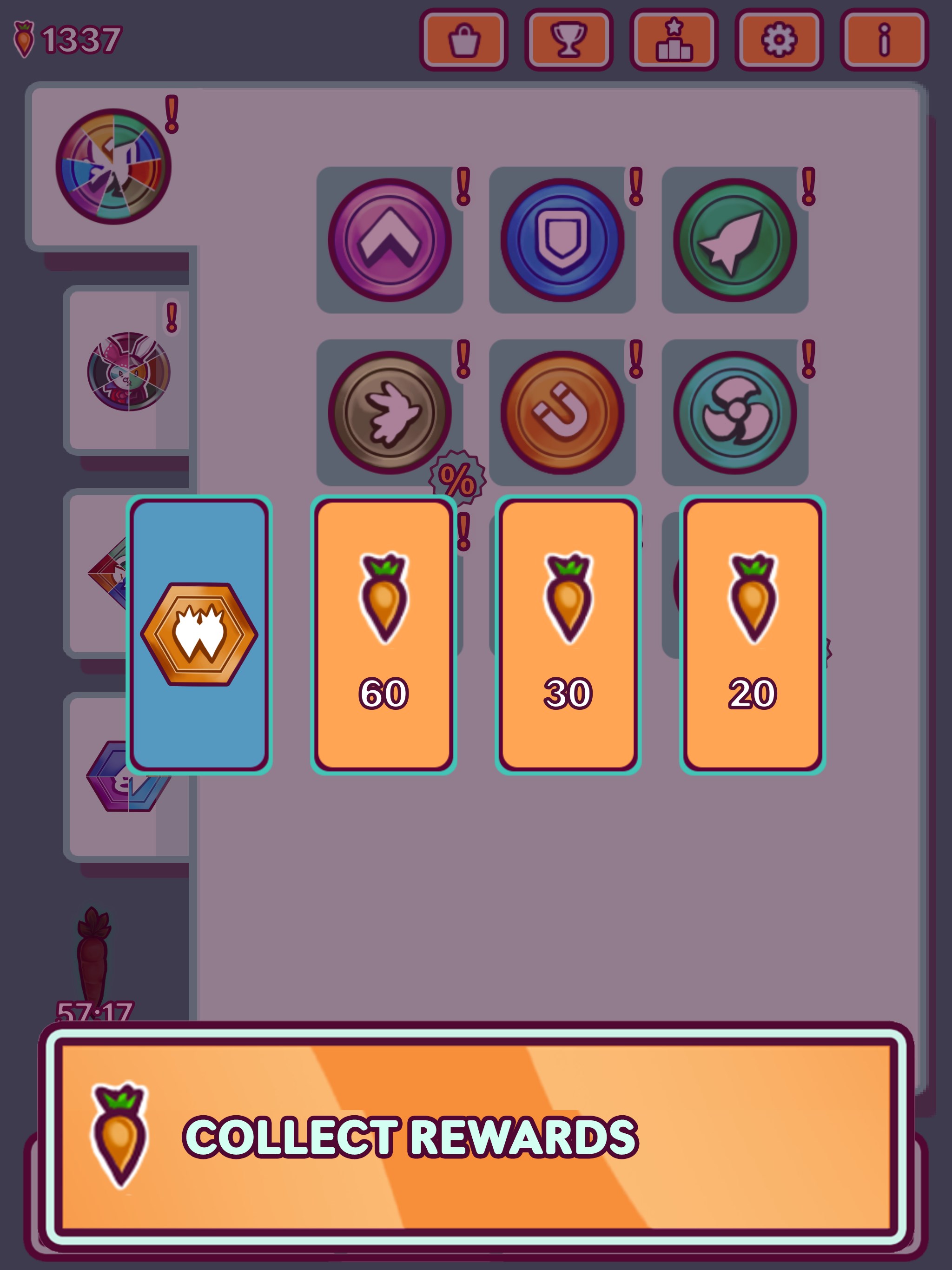Select the blue shield upgrade
This screenshot has width=952, height=1270.
(x=562, y=240)
